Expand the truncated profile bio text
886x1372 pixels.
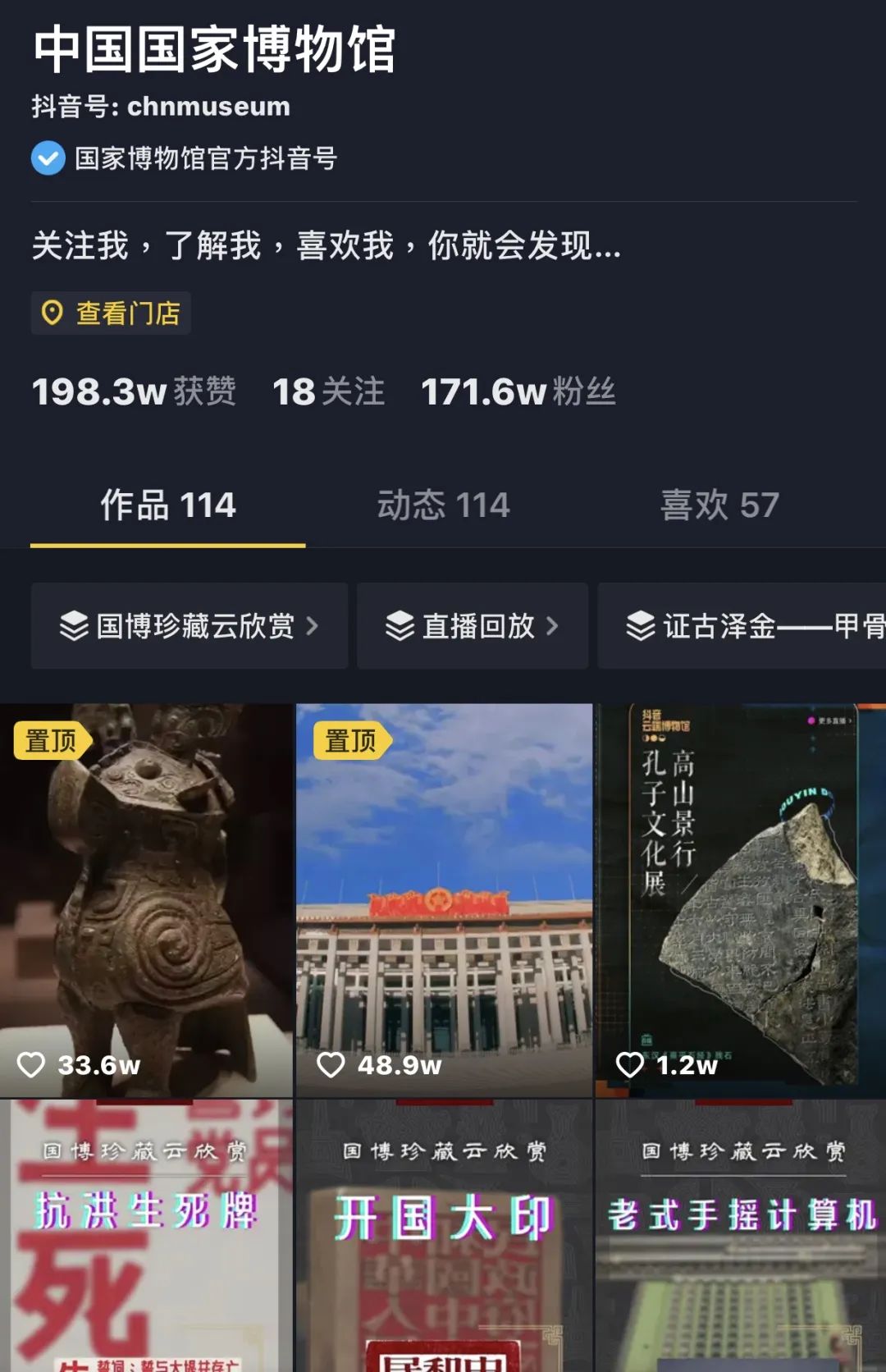click(328, 245)
